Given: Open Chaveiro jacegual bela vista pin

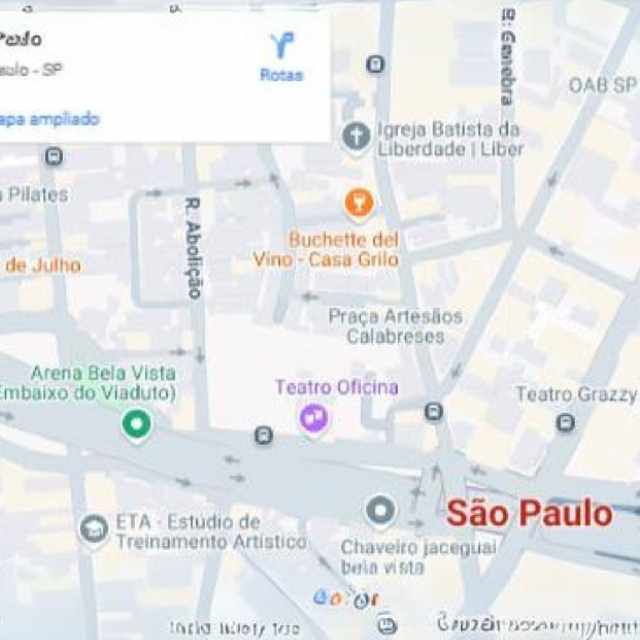Looking at the screenshot, I should 380,511.
